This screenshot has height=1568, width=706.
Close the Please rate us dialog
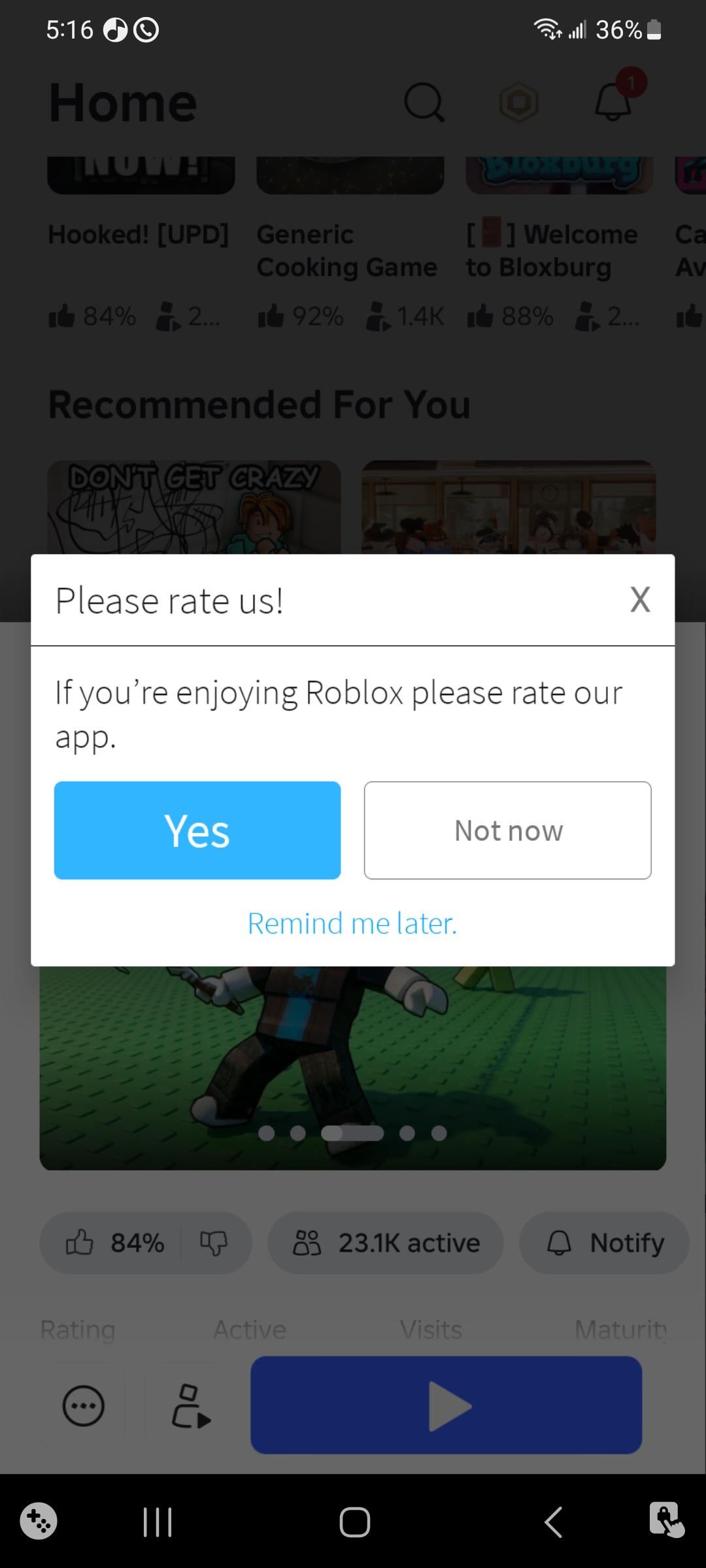pyautogui.click(x=640, y=599)
